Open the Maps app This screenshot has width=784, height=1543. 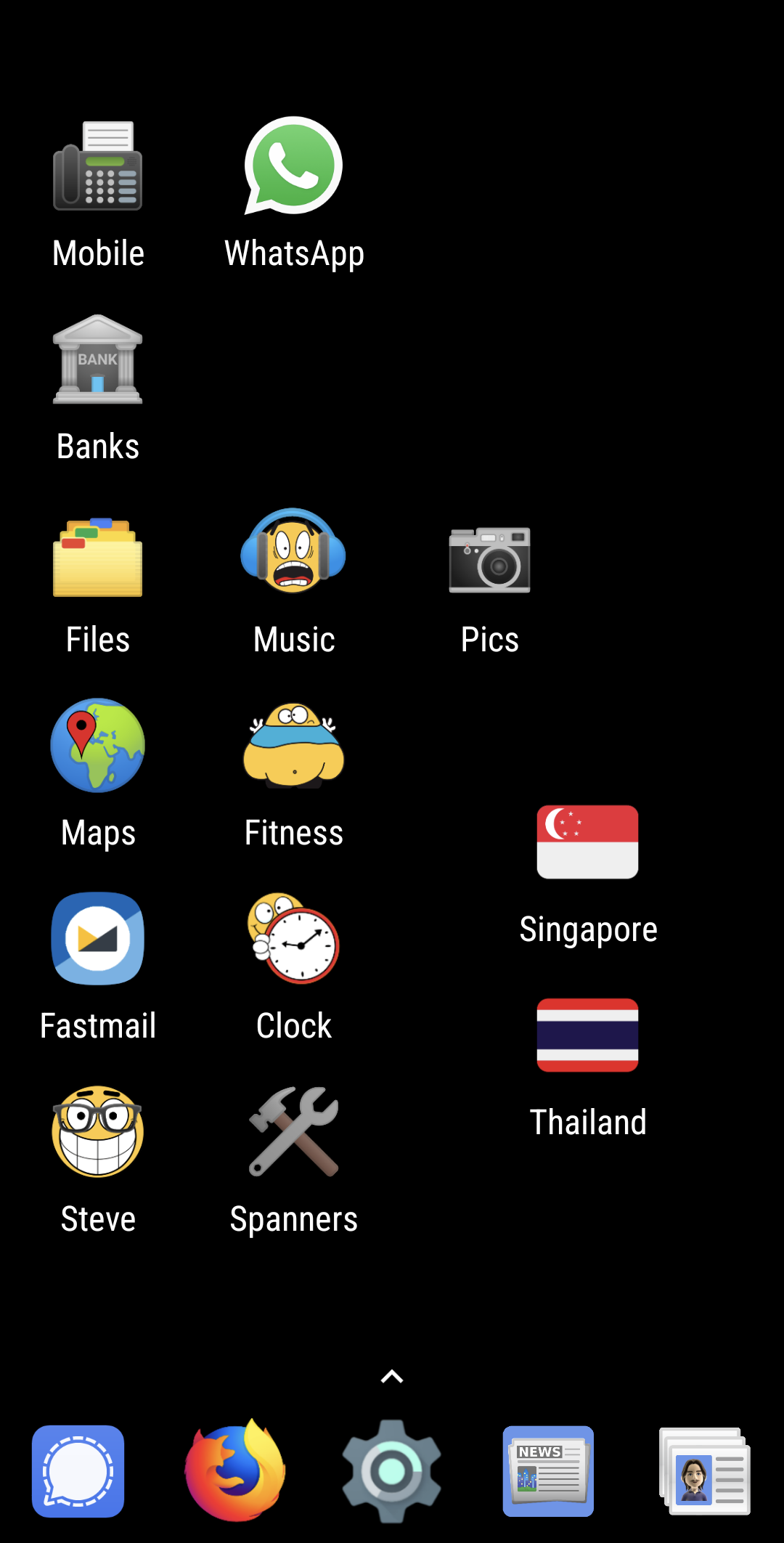98,746
